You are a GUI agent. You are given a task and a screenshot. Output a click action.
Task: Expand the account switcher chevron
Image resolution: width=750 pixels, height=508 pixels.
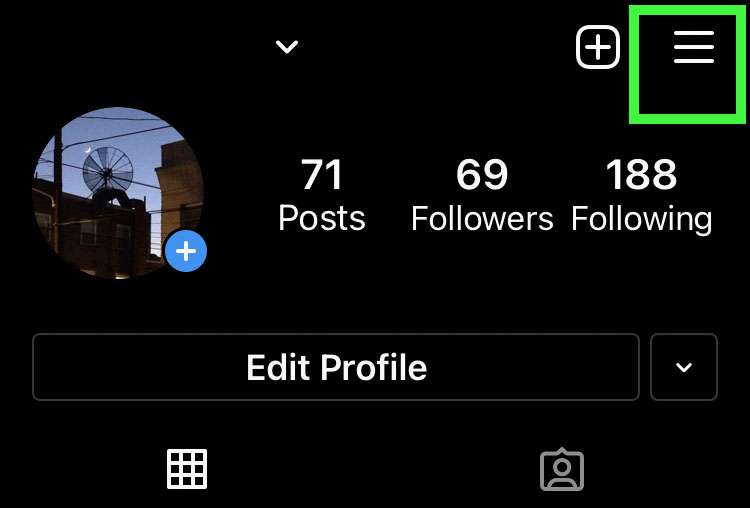point(287,47)
